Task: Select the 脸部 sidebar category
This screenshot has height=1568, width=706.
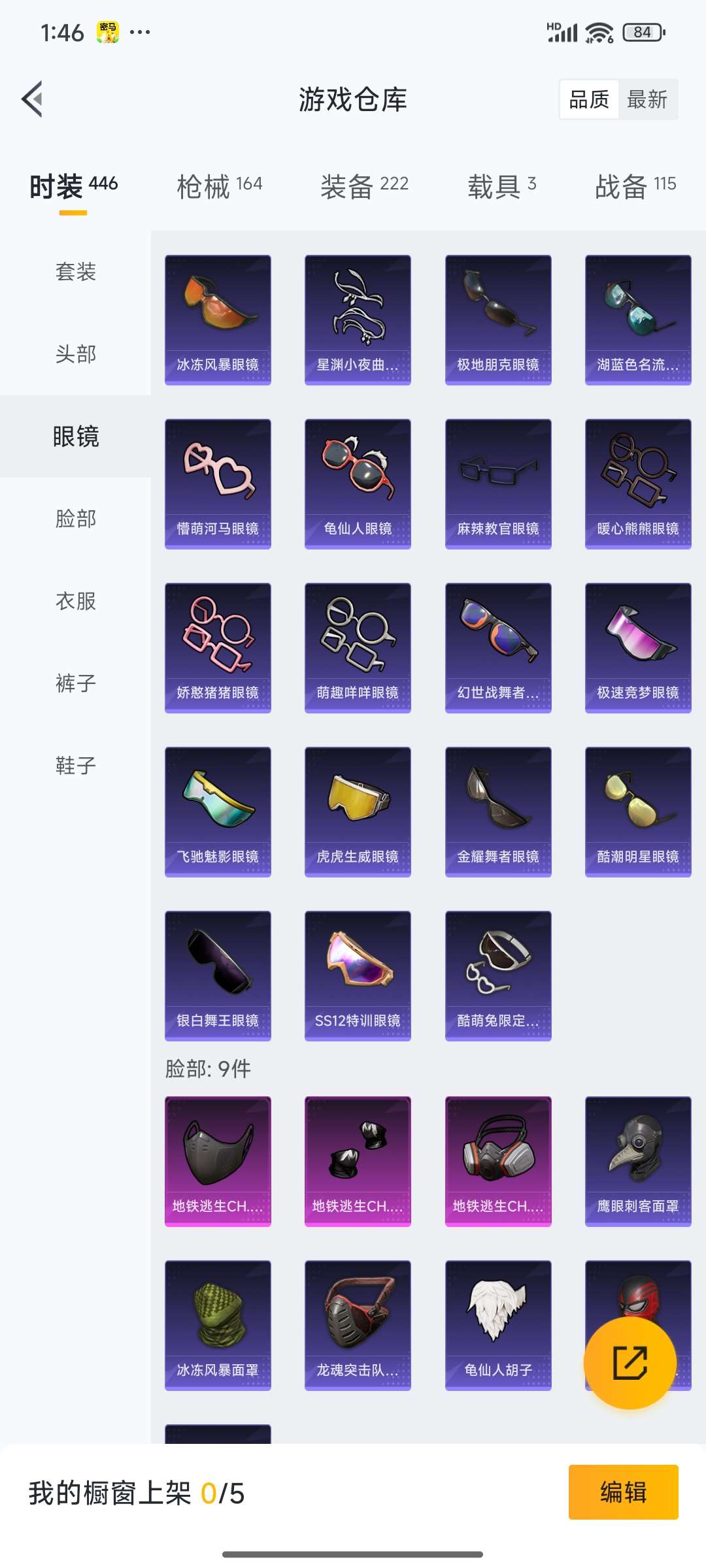Action: [x=75, y=519]
